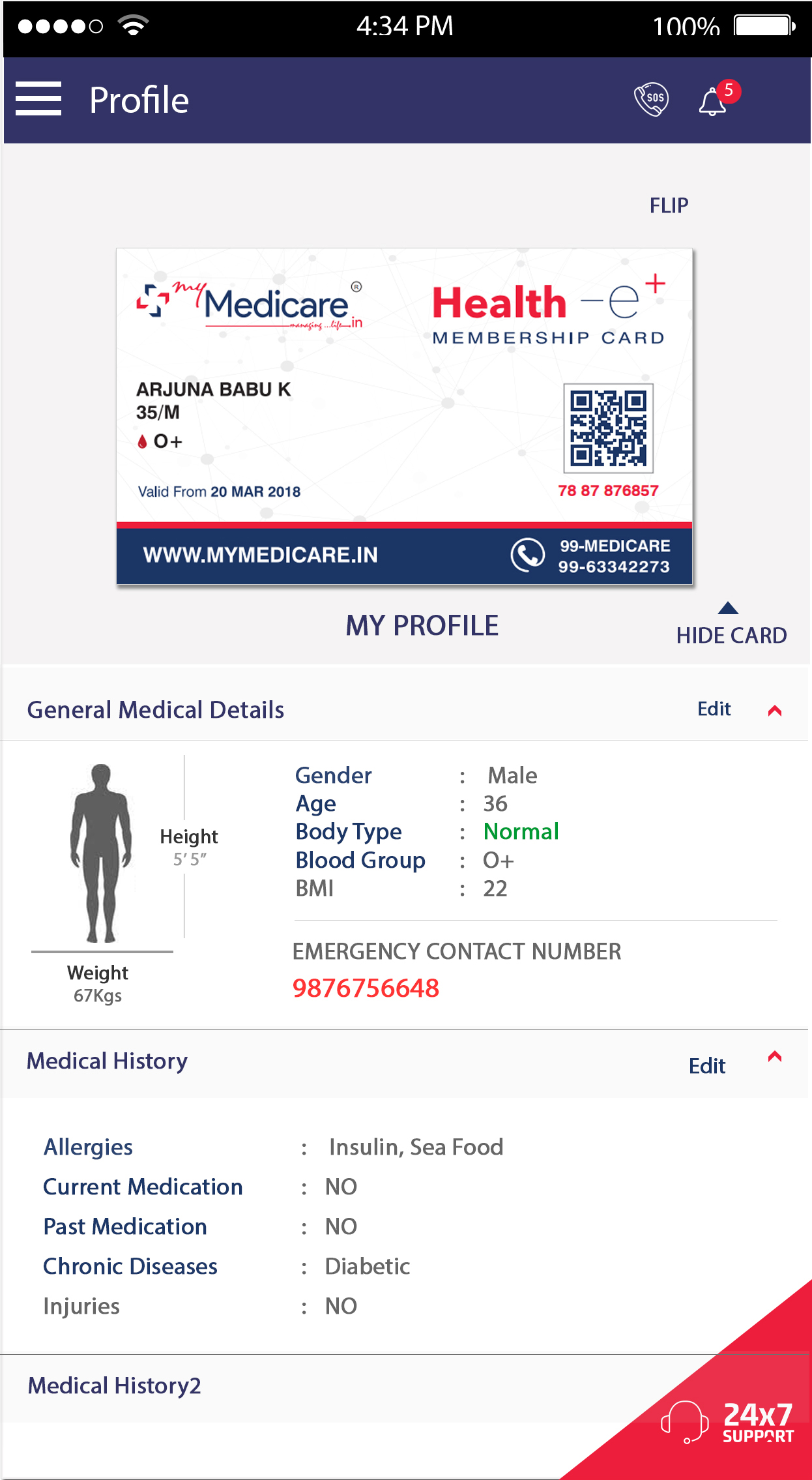Collapse the Medical History section
Screen dimensions: 812x1480
pos(774,1056)
